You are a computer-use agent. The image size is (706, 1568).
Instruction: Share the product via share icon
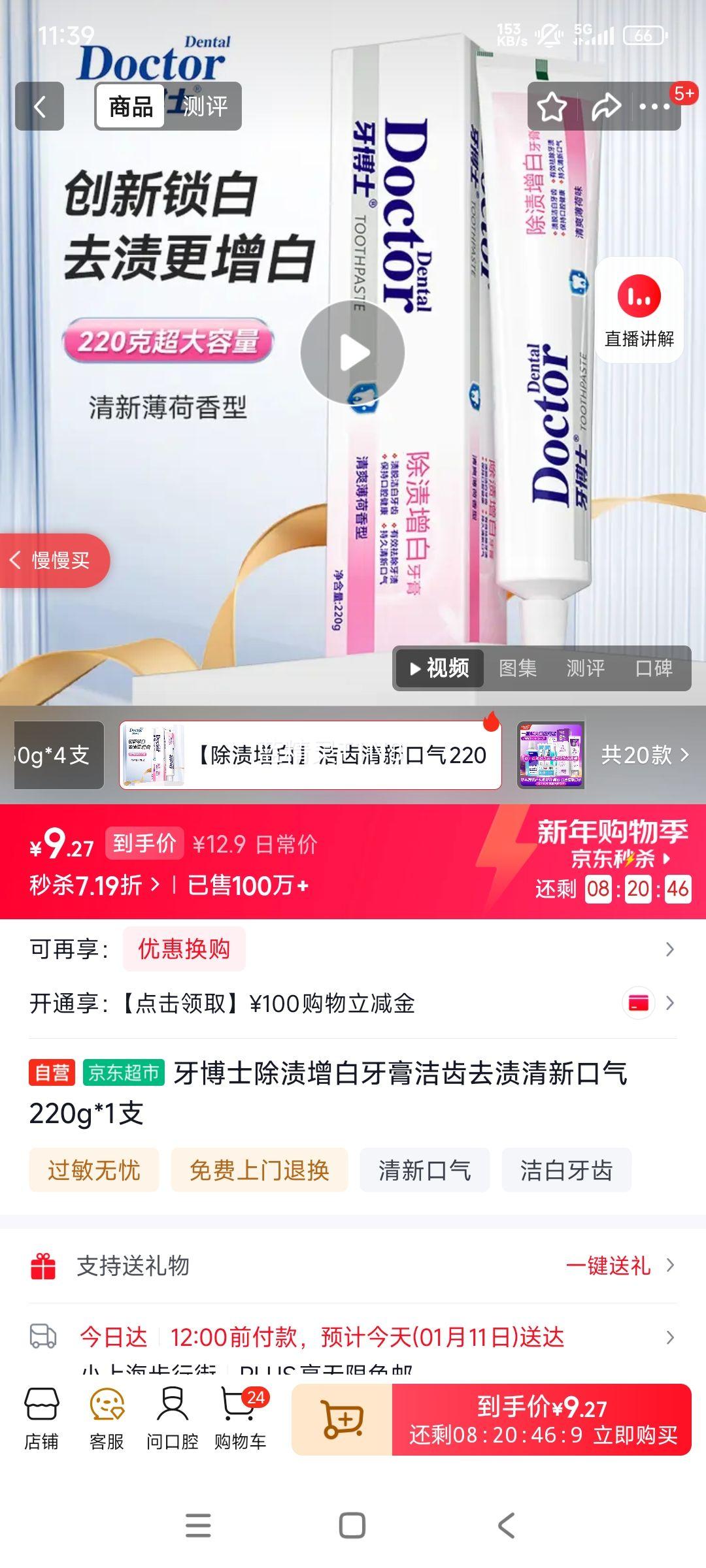coord(607,106)
